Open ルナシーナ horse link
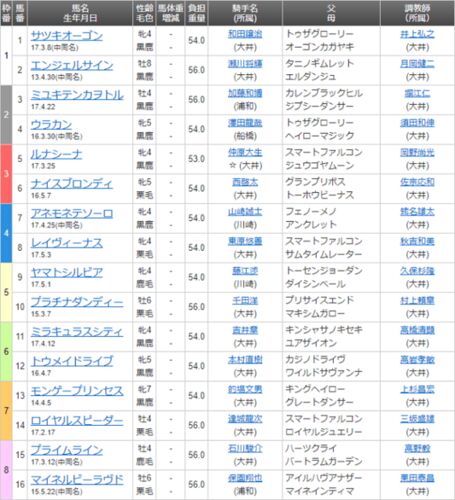Viewport: 455px width, 500px height. [x=56, y=154]
